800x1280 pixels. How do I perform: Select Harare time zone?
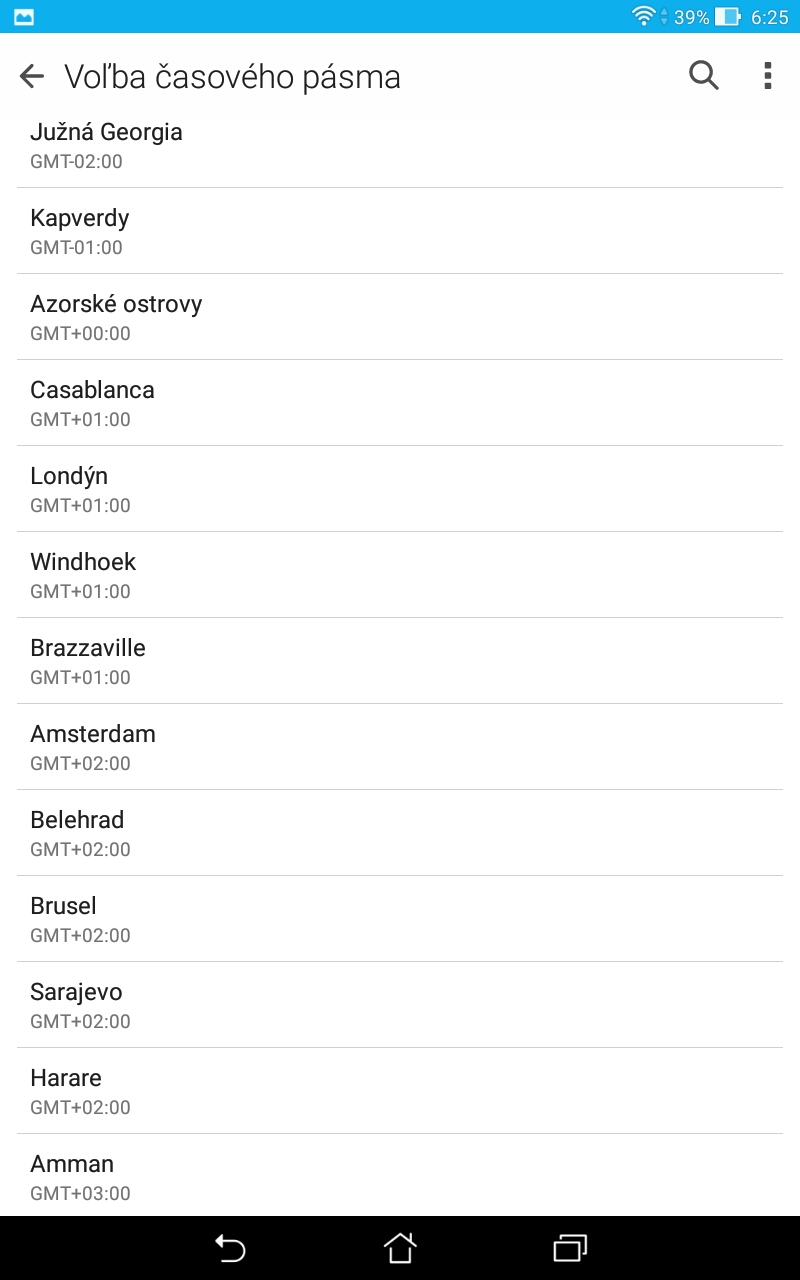tap(400, 1091)
